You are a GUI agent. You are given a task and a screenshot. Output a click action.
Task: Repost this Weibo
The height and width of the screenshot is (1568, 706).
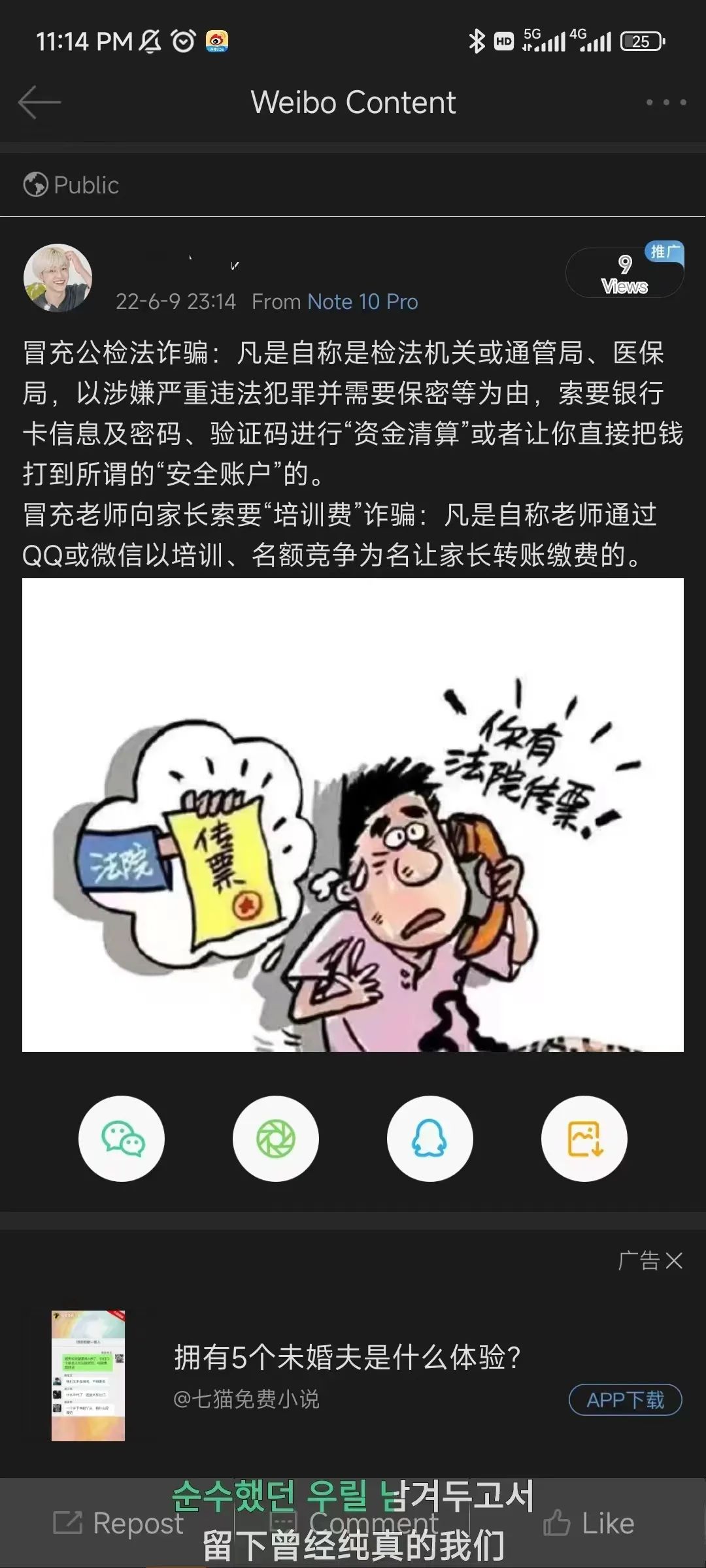[x=119, y=1524]
